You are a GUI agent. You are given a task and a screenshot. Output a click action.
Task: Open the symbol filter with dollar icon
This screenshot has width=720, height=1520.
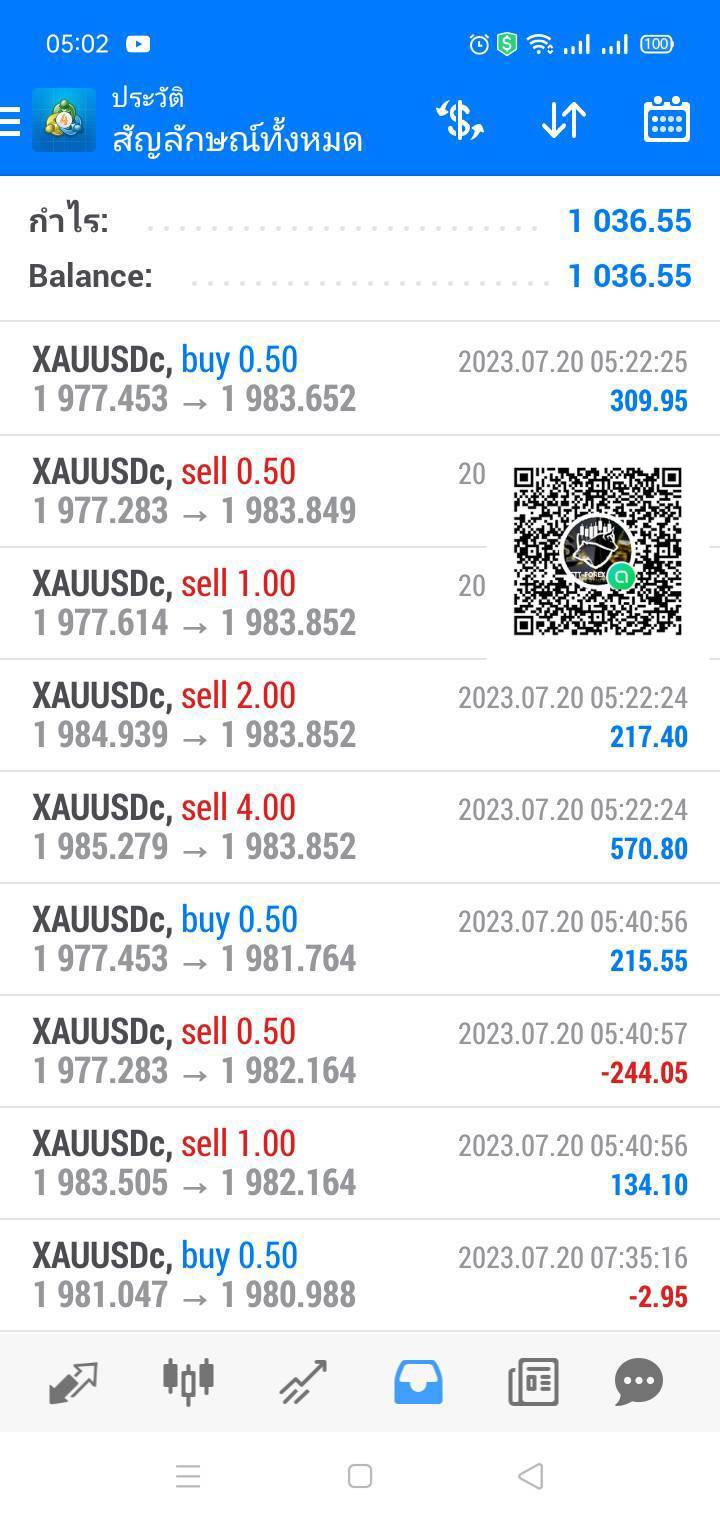tap(460, 121)
